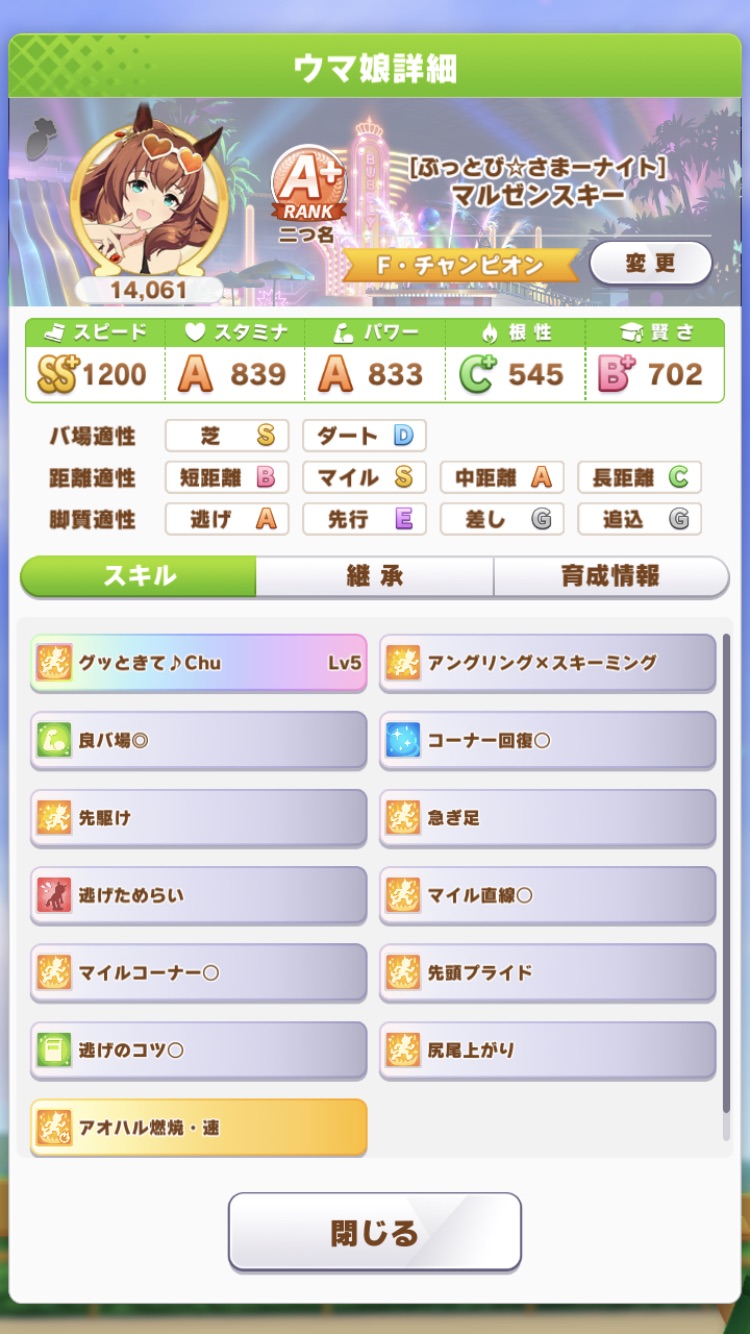Image resolution: width=750 pixels, height=1334 pixels.
Task: Select the スキル tab
Action: pyautogui.click(x=138, y=577)
